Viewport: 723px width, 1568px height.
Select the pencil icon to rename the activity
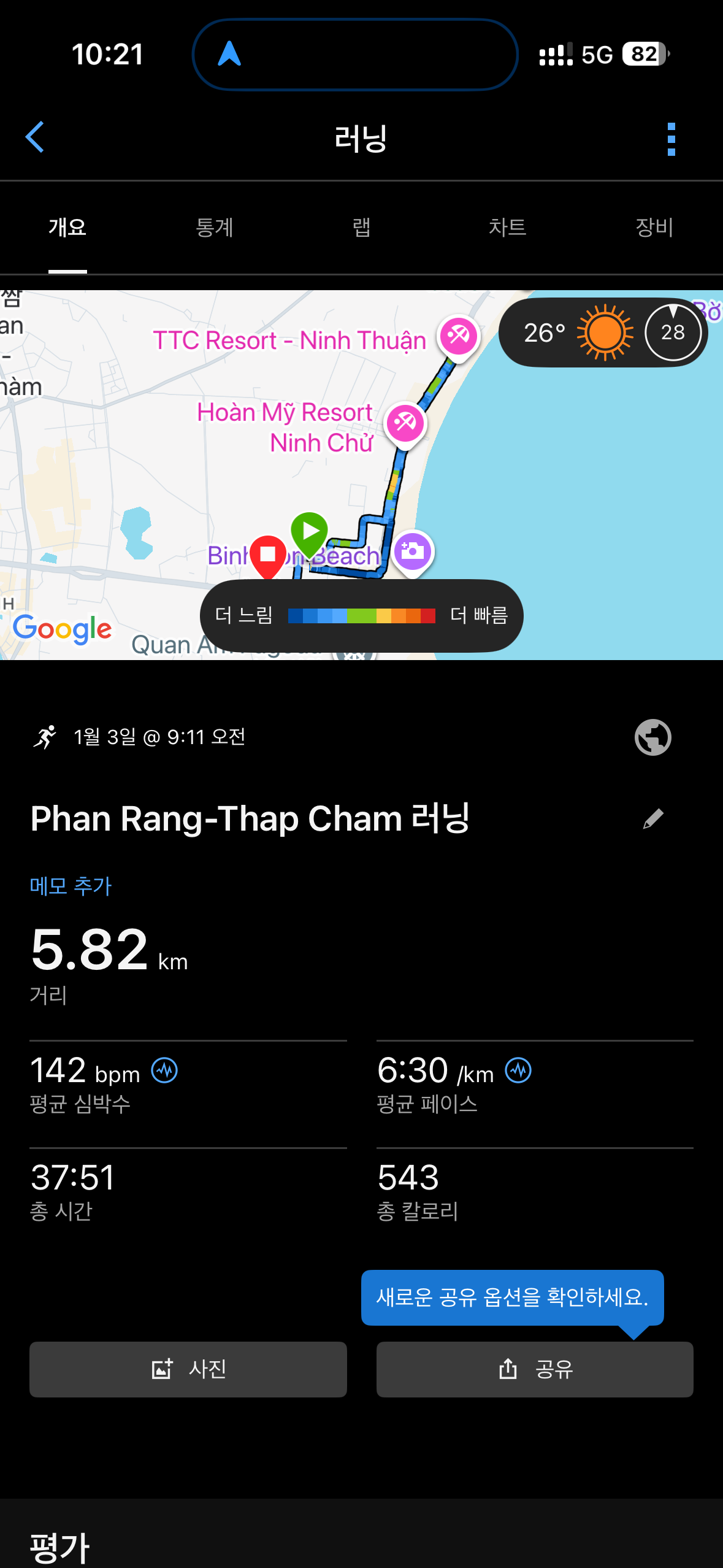[x=653, y=818]
